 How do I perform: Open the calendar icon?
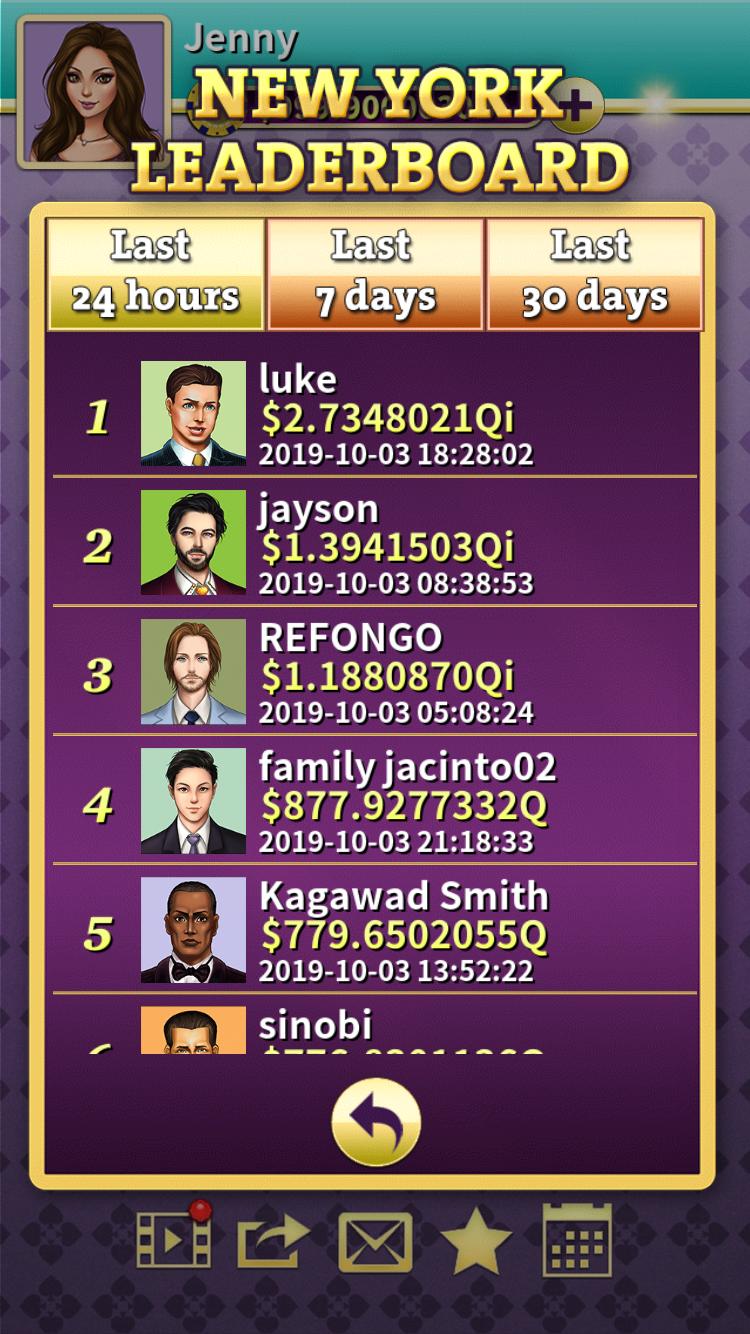[x=577, y=1240]
